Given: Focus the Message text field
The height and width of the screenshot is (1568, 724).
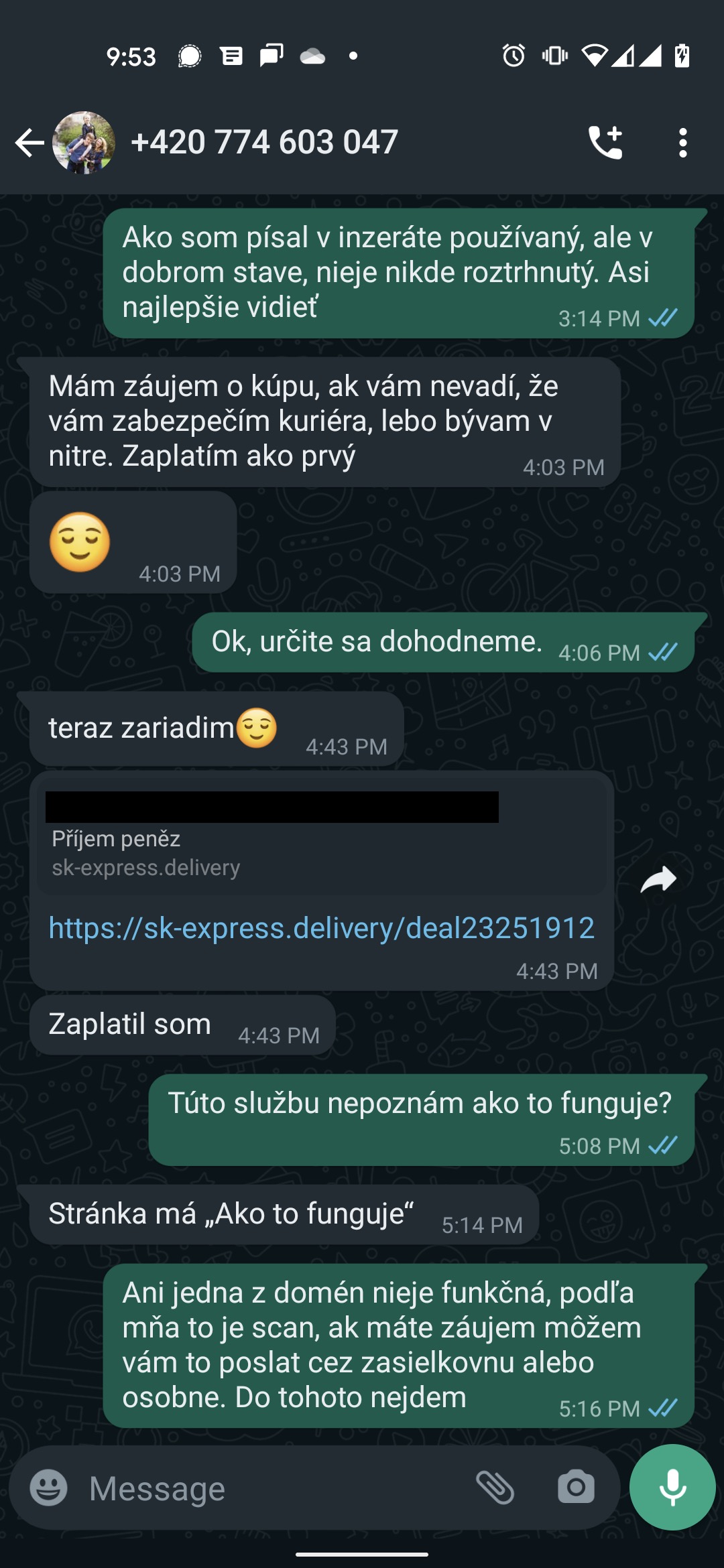Looking at the screenshot, I should (268, 1488).
